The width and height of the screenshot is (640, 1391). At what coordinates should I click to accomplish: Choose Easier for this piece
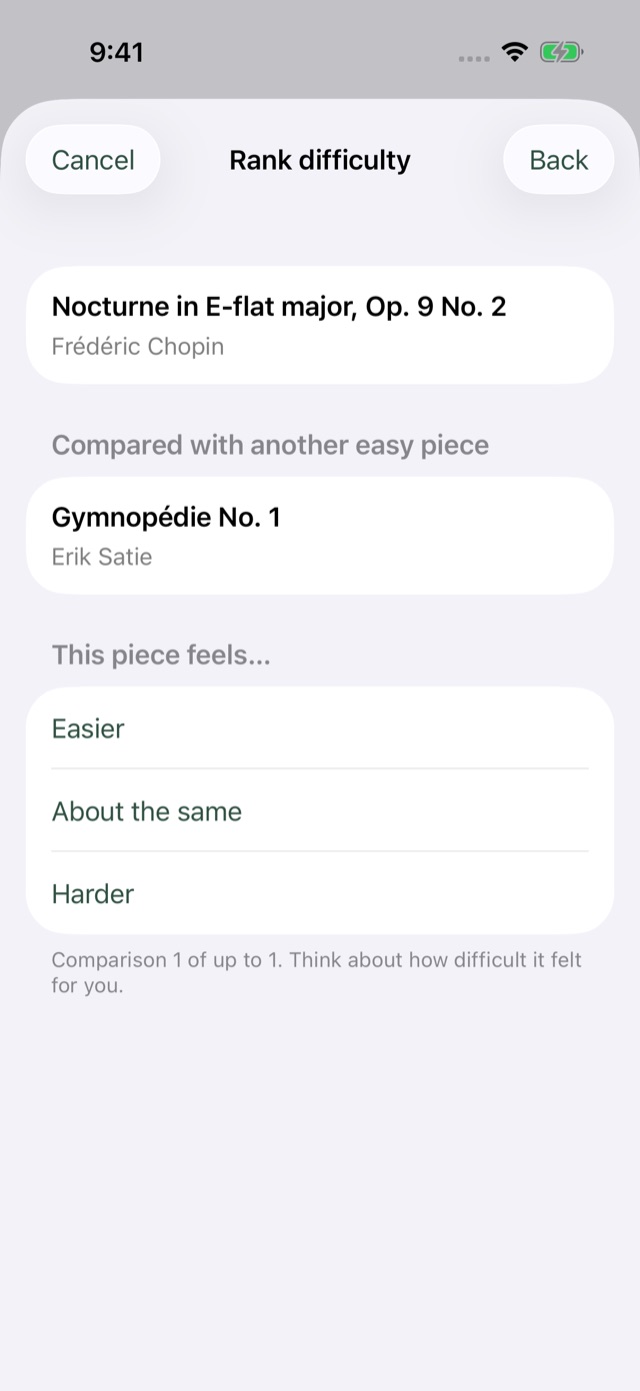pos(320,728)
